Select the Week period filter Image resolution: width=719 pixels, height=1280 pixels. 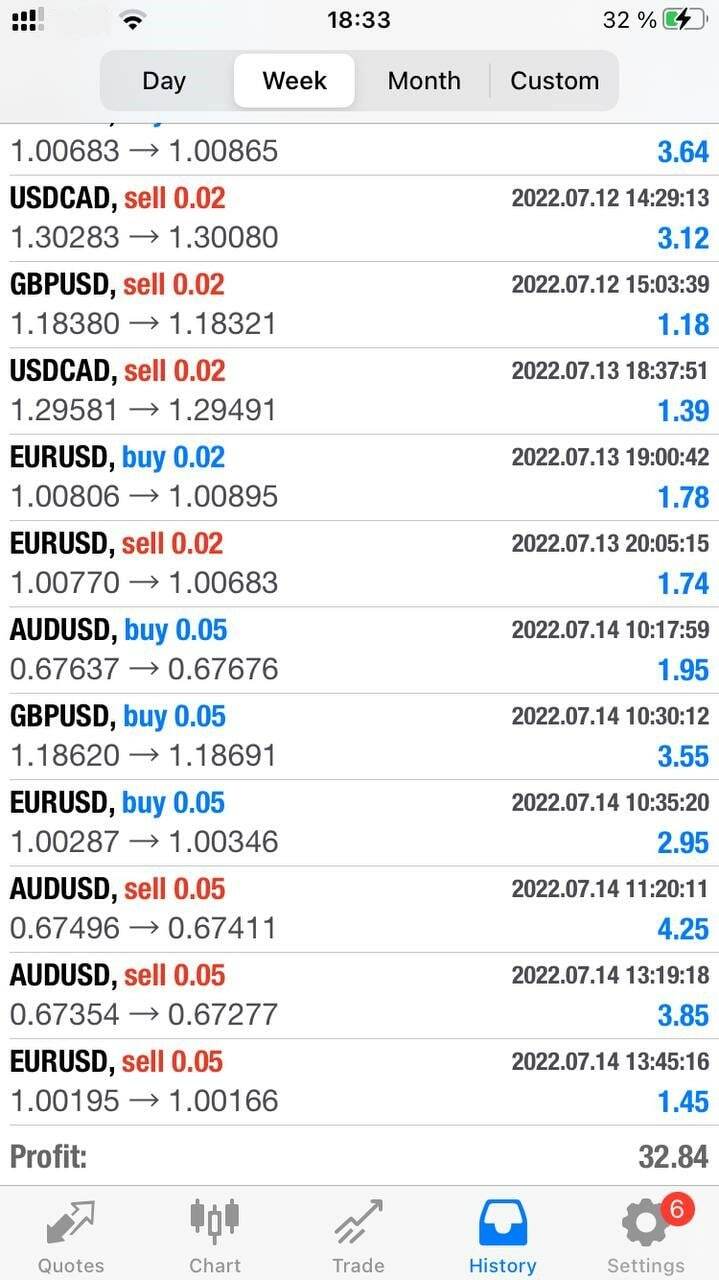click(x=294, y=81)
